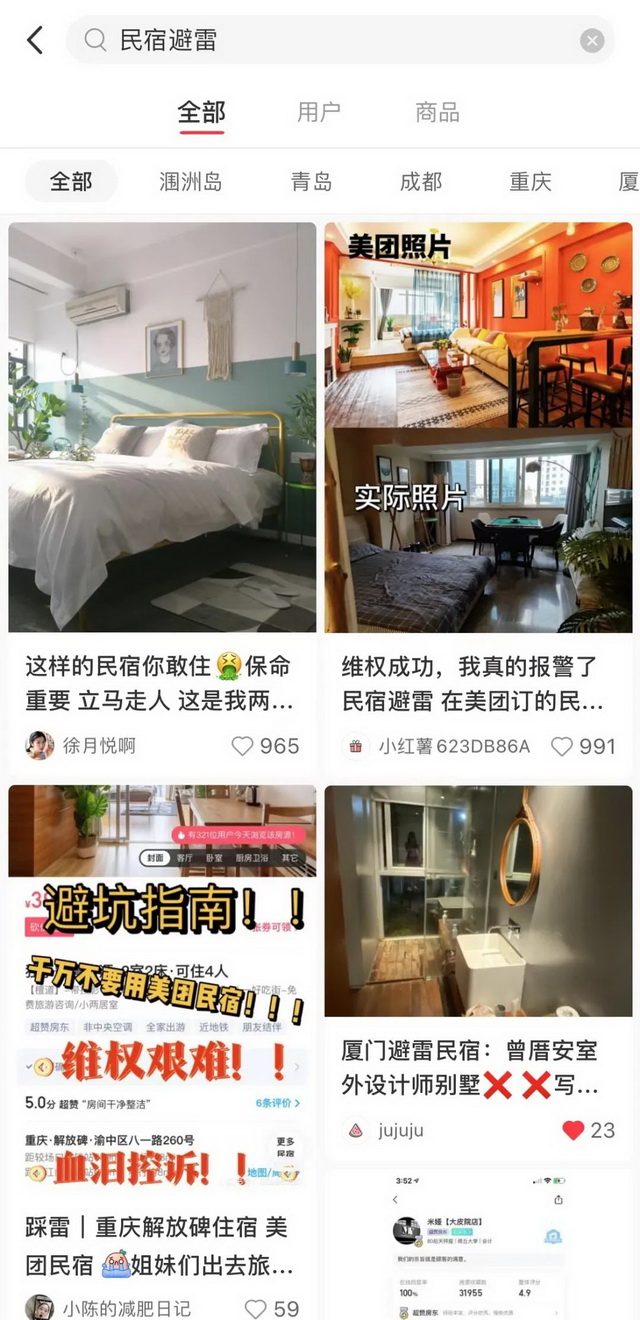
Task: View 徐月悦啊's profile avatar
Action: tap(40, 746)
